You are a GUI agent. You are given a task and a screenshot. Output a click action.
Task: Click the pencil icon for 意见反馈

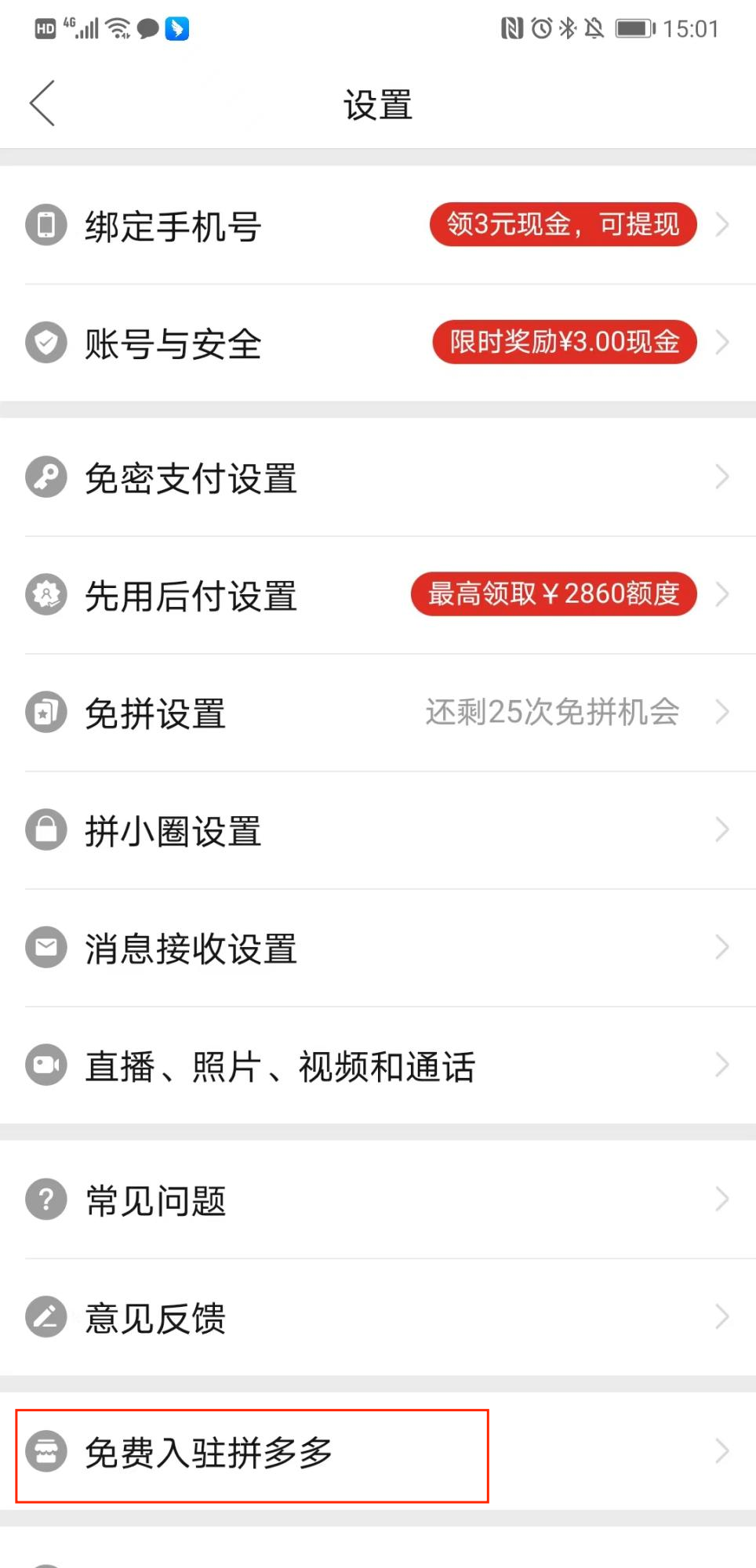pos(45,1317)
